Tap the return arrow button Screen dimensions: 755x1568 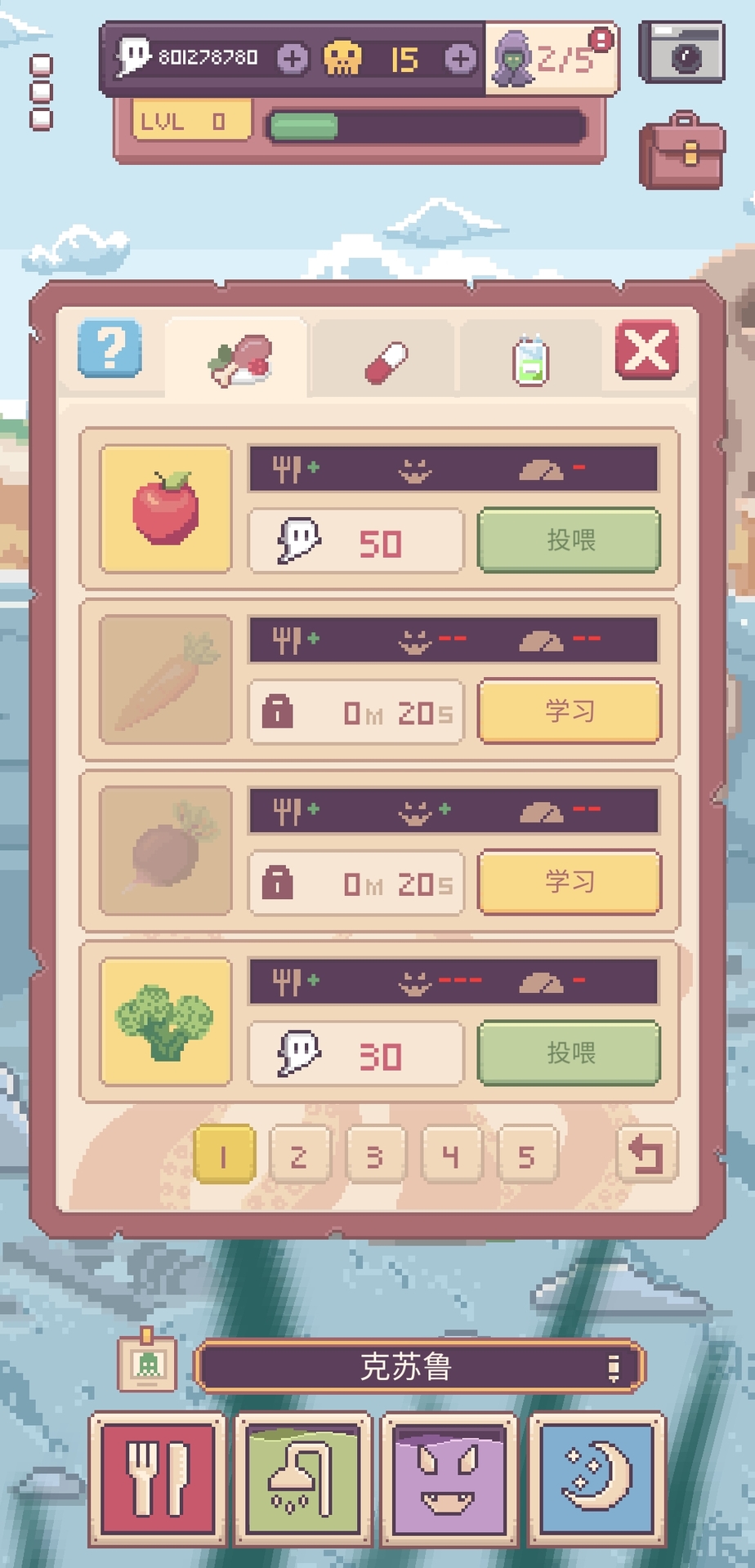pos(646,1154)
